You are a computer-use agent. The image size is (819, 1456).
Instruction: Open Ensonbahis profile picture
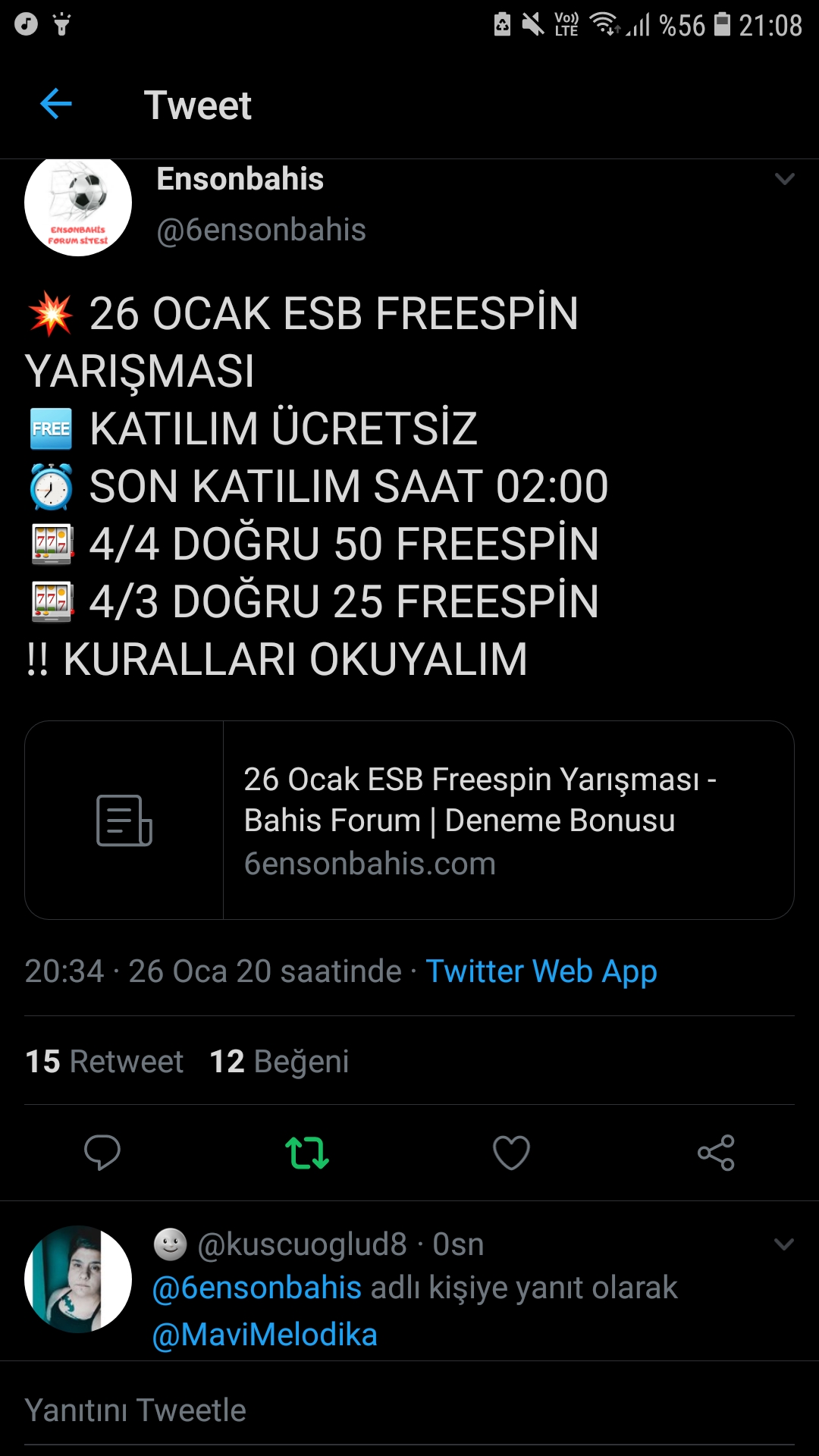78,205
